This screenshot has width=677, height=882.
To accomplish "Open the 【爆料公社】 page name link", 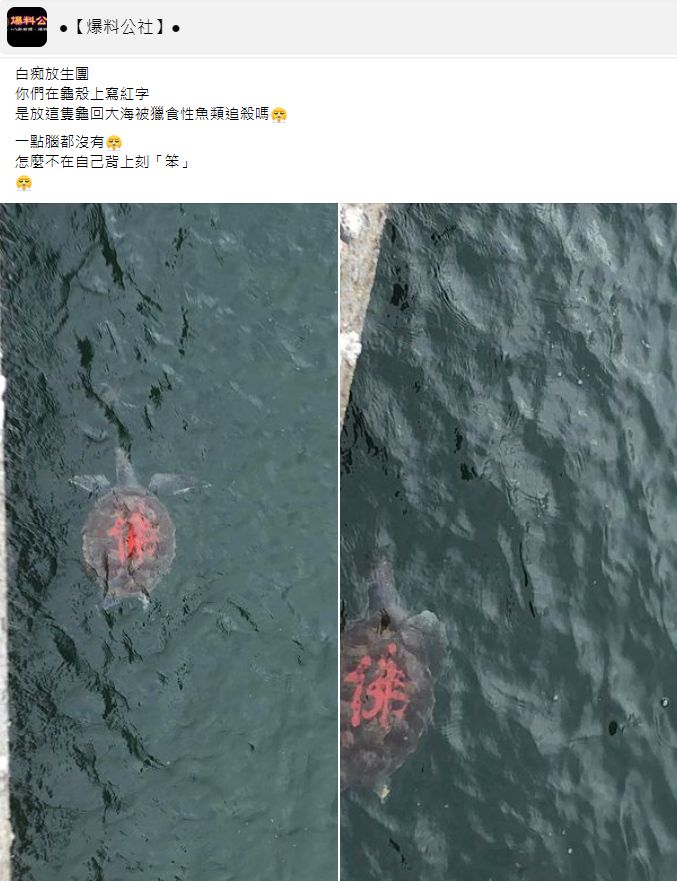I will point(119,27).
